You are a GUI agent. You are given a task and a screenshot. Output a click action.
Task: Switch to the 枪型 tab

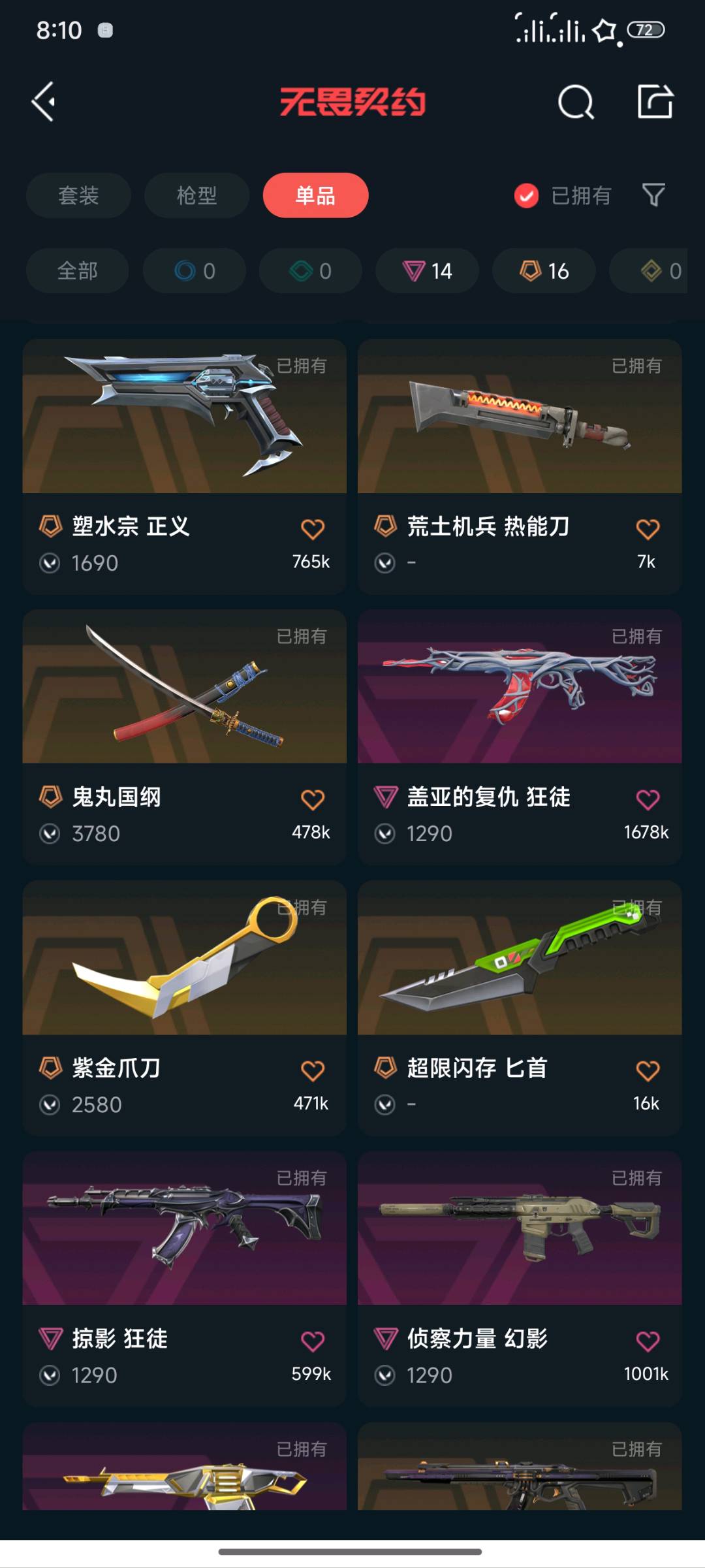tap(196, 195)
